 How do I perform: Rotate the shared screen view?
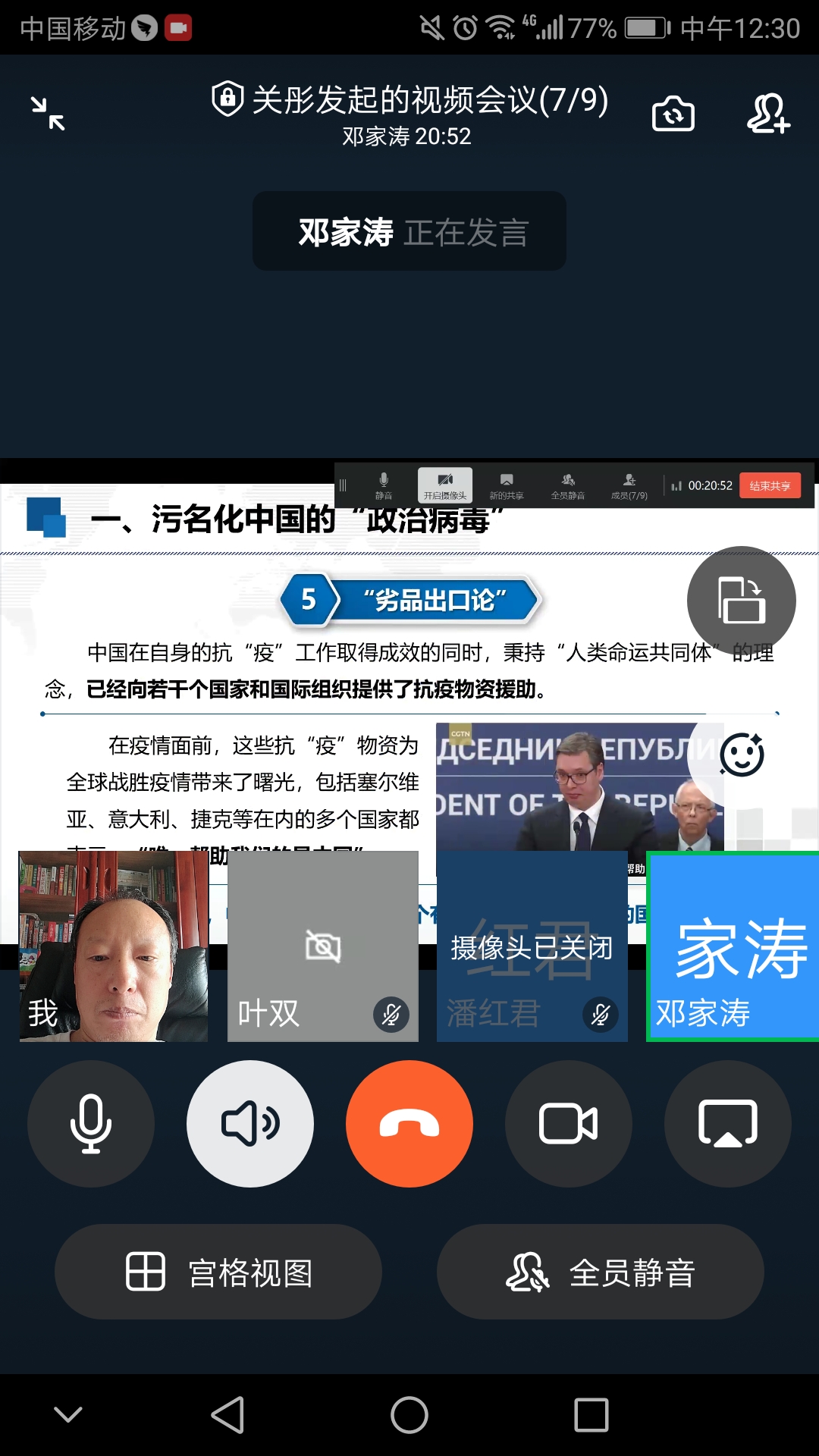click(x=741, y=601)
